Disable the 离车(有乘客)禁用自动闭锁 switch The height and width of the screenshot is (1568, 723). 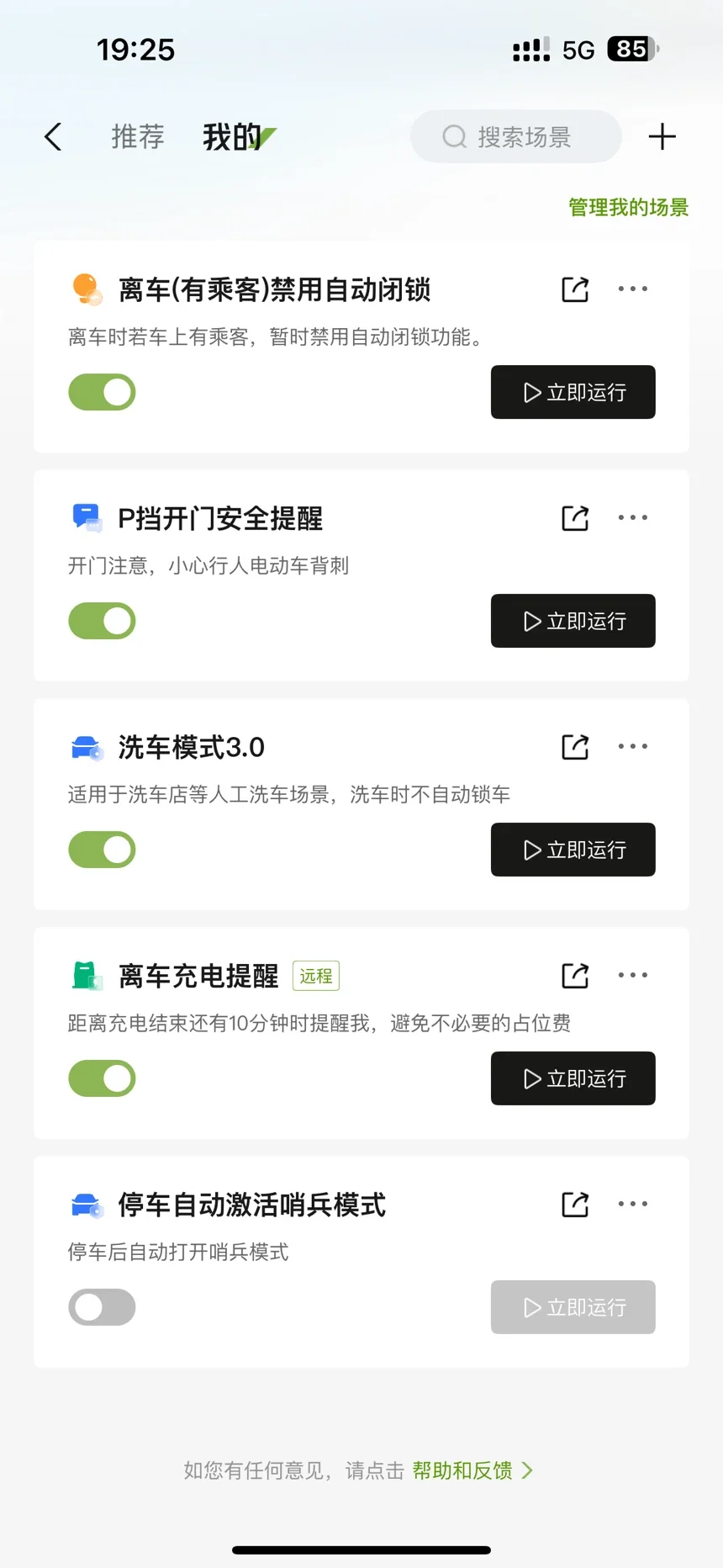pyautogui.click(x=102, y=392)
